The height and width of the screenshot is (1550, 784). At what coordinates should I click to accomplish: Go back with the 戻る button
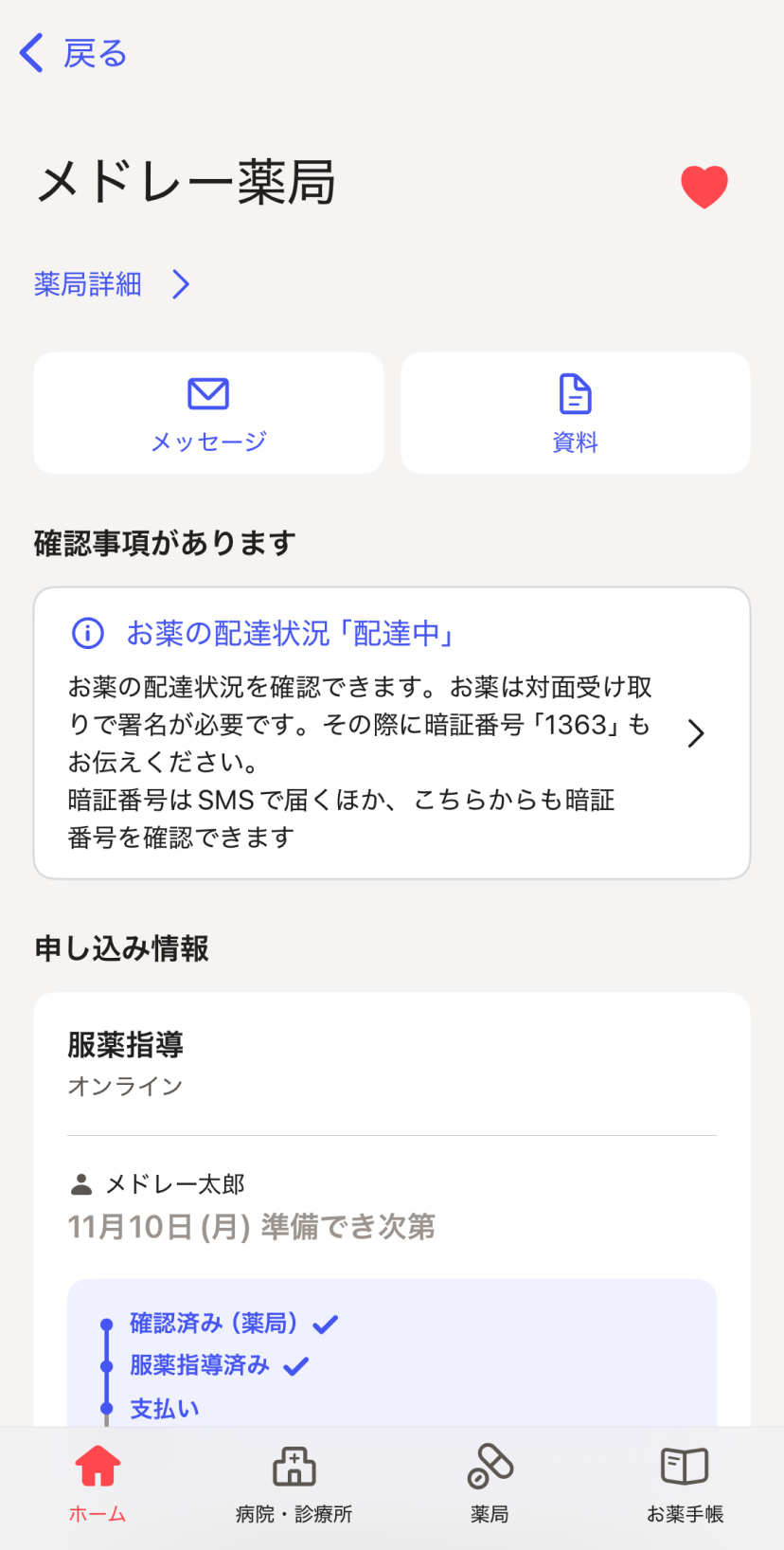tap(73, 53)
